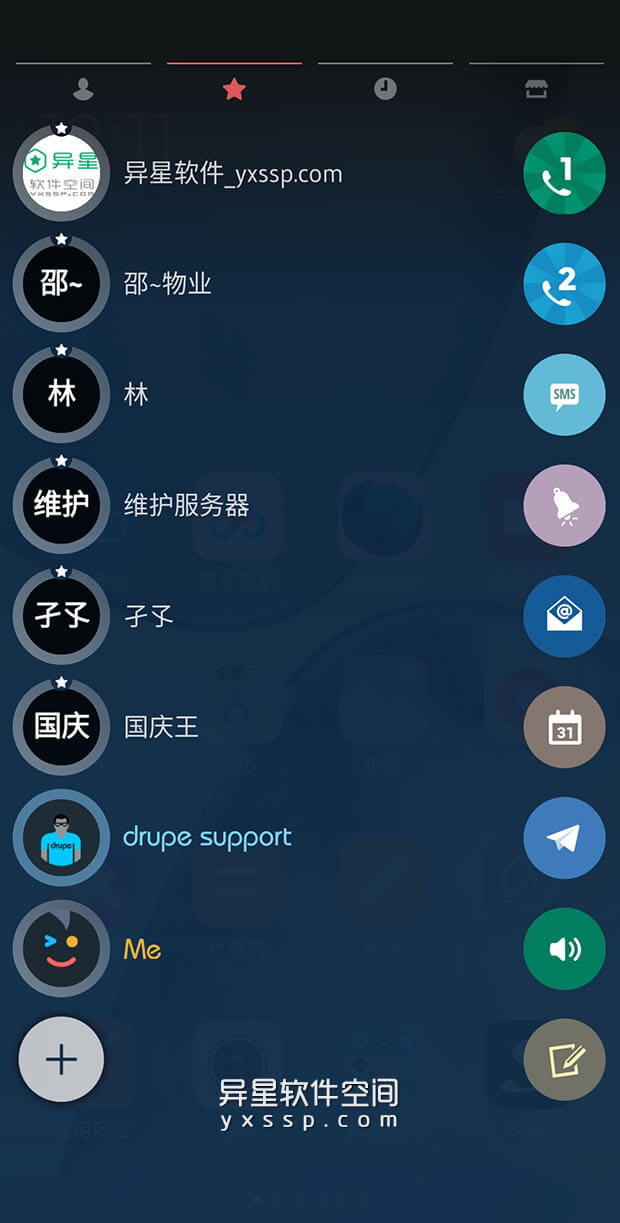
Task: Switch to the contacts tab
Action: (x=84, y=89)
